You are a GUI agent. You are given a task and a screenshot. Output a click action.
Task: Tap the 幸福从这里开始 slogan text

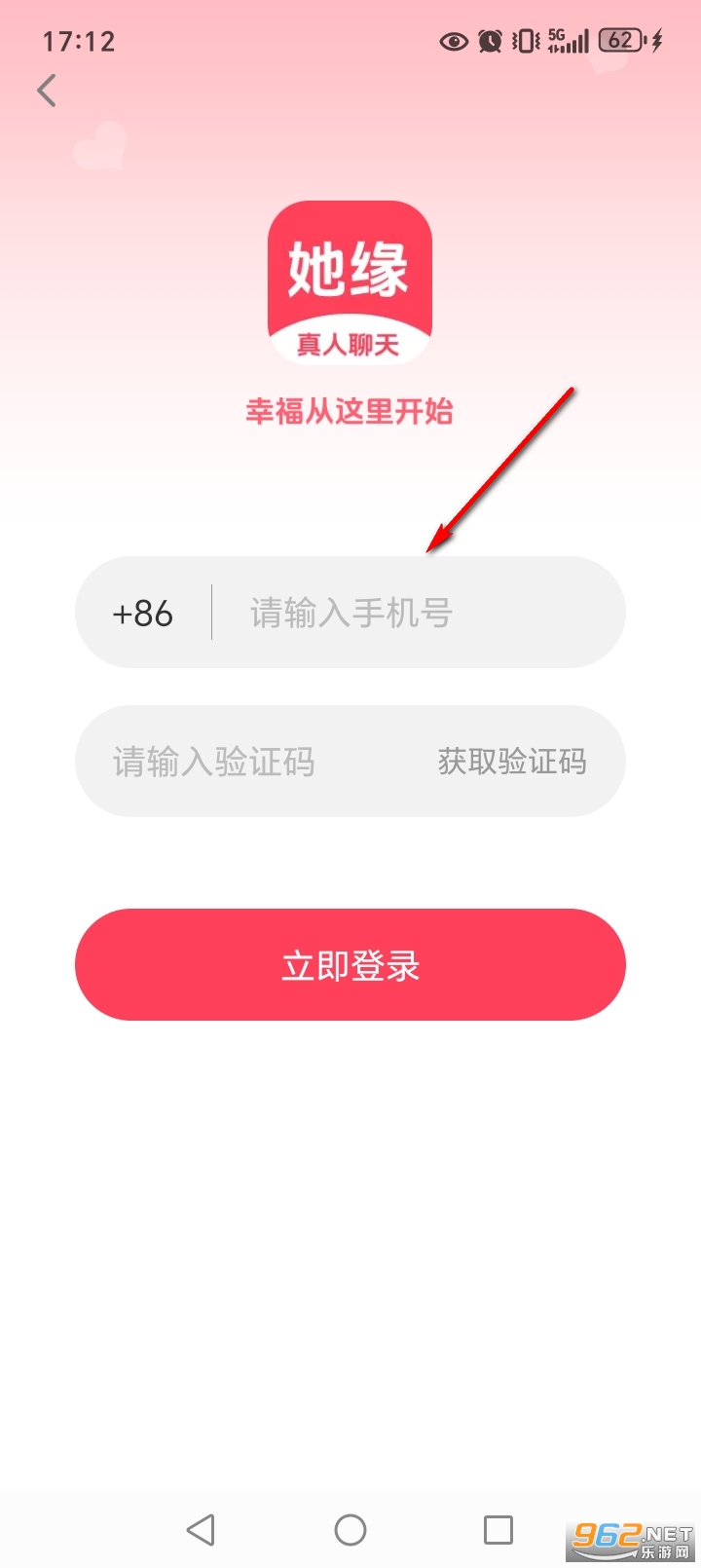[350, 413]
